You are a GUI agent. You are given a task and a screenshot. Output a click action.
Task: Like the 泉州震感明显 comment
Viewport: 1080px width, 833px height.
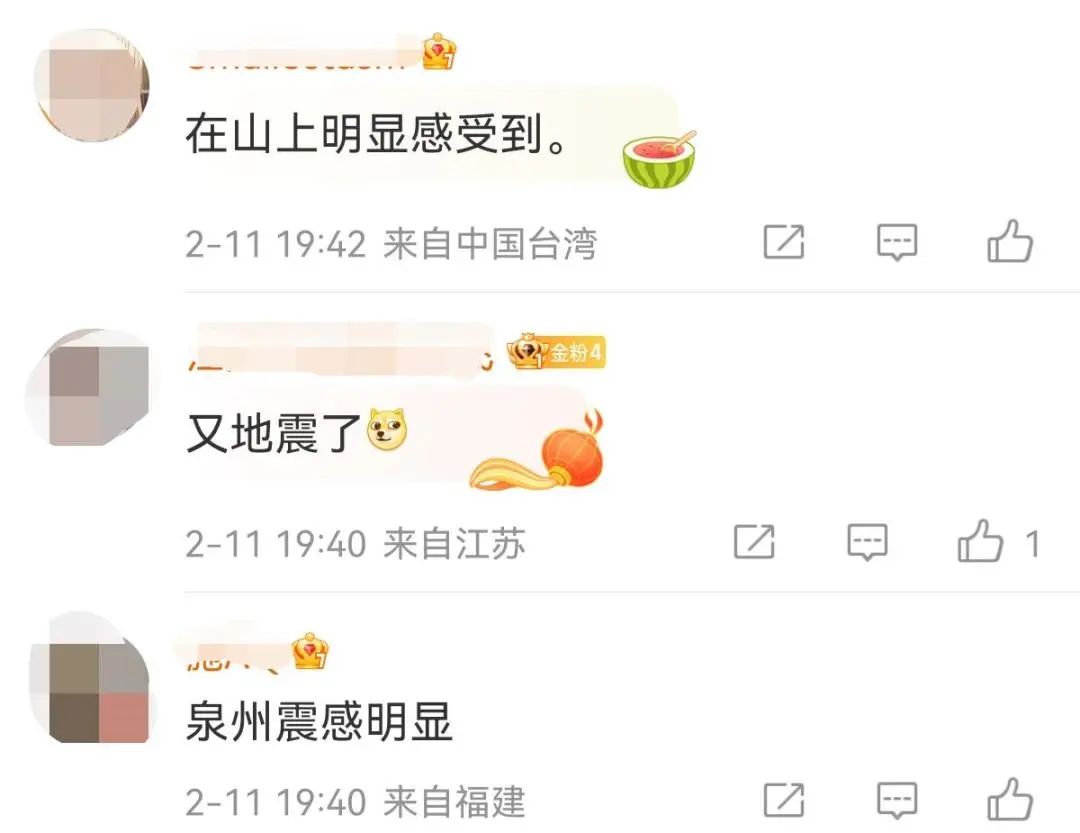pyautogui.click(x=1010, y=800)
